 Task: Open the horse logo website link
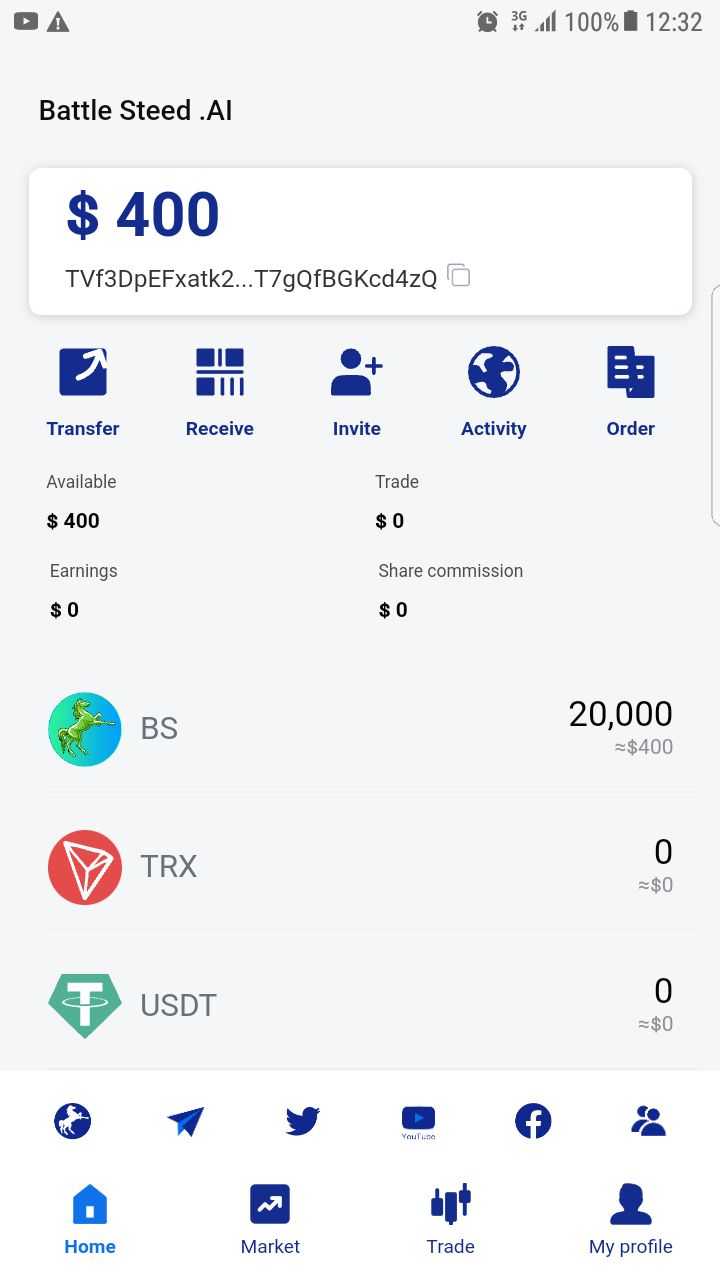[x=73, y=1120]
